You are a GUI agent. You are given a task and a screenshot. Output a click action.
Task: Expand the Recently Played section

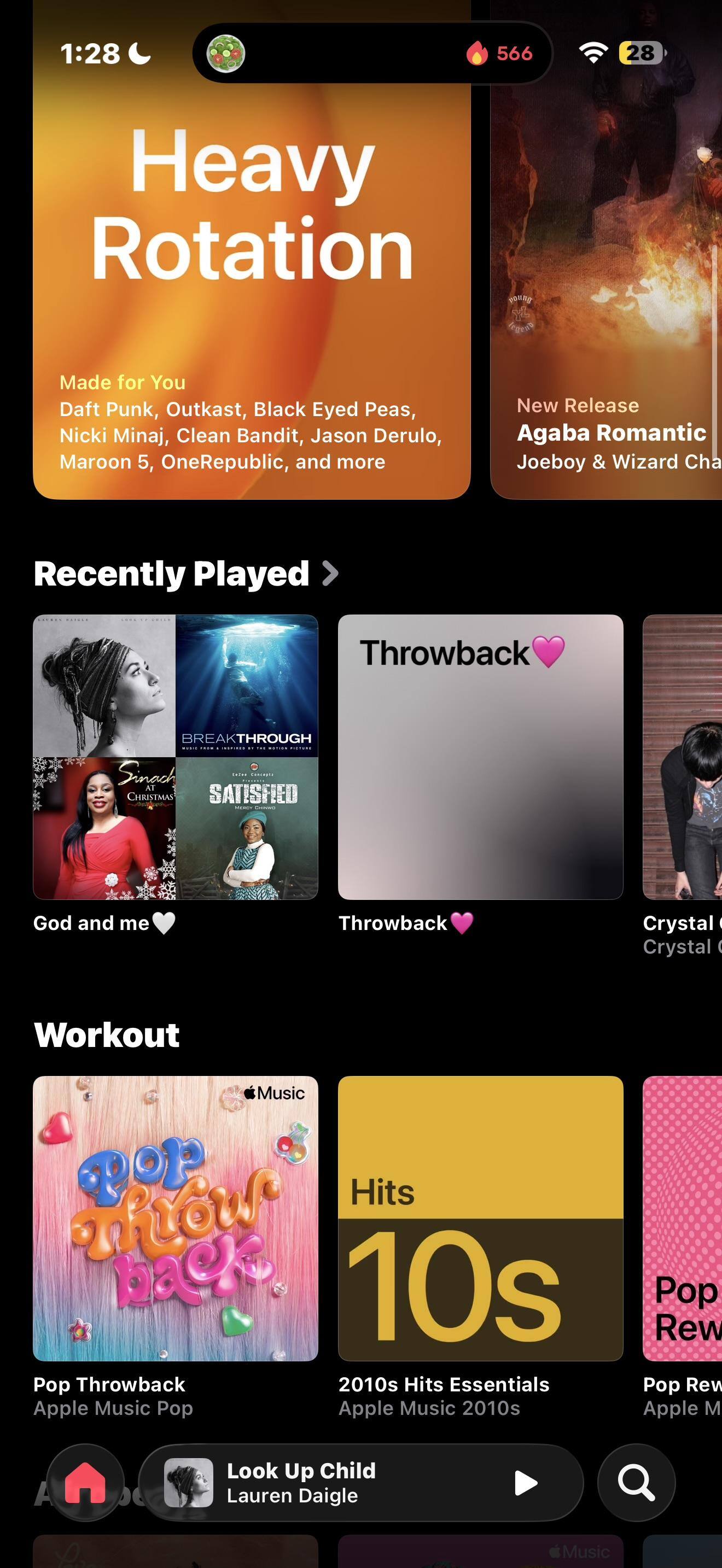click(x=185, y=574)
